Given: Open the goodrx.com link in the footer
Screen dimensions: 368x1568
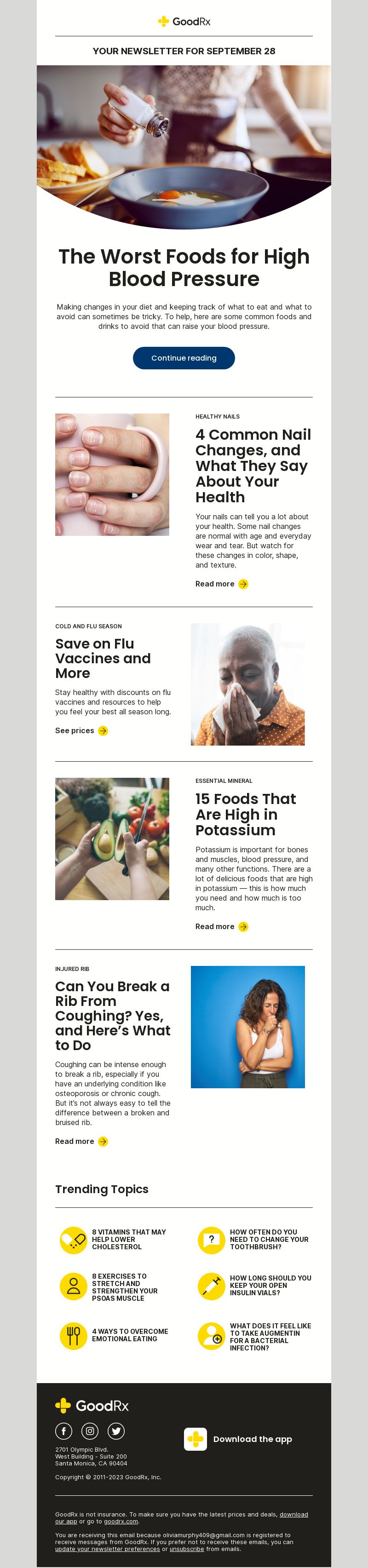Looking at the screenshot, I should click(121, 1521).
